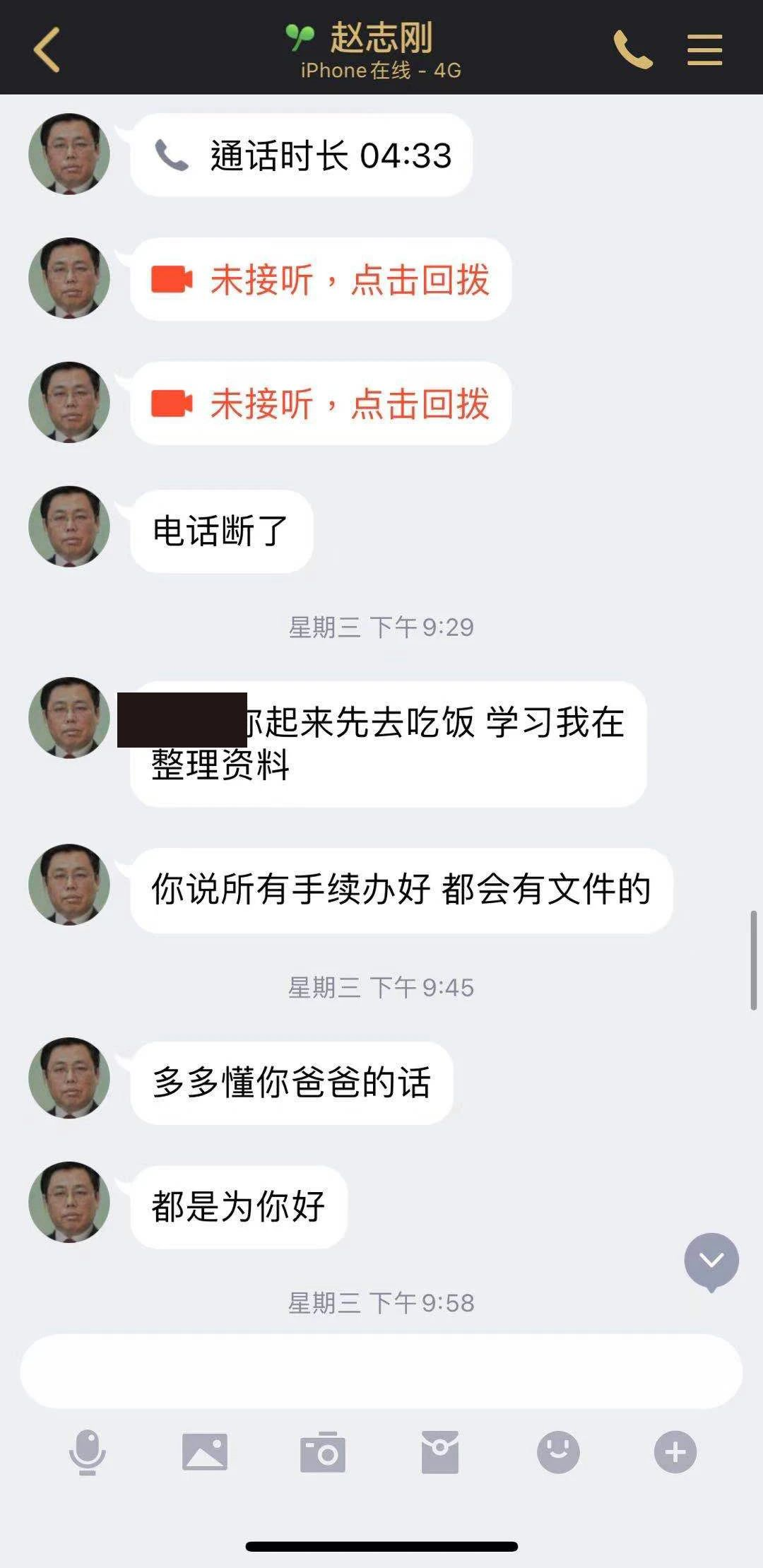Record a voice message with the microphone
The width and height of the screenshot is (763, 1568).
[x=88, y=1452]
